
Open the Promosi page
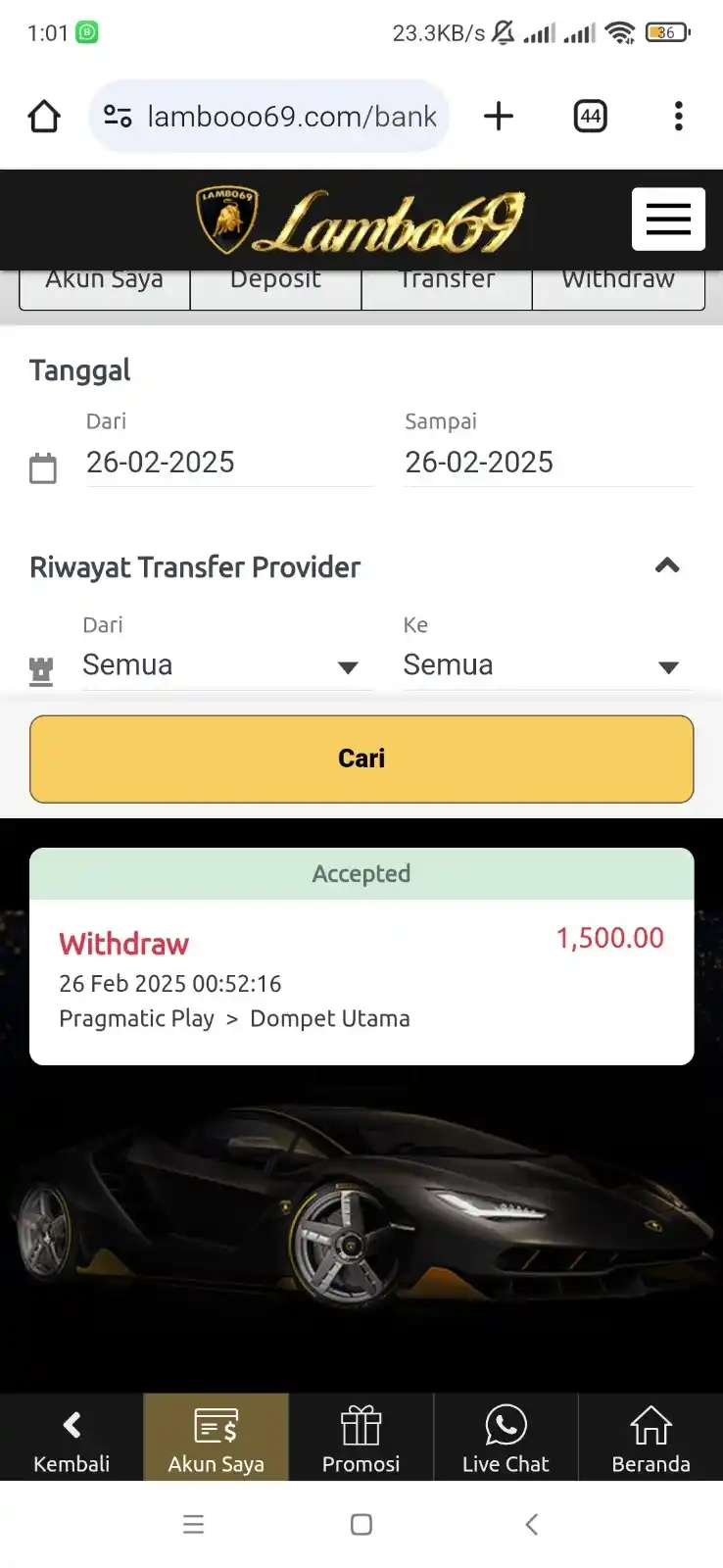click(361, 1439)
